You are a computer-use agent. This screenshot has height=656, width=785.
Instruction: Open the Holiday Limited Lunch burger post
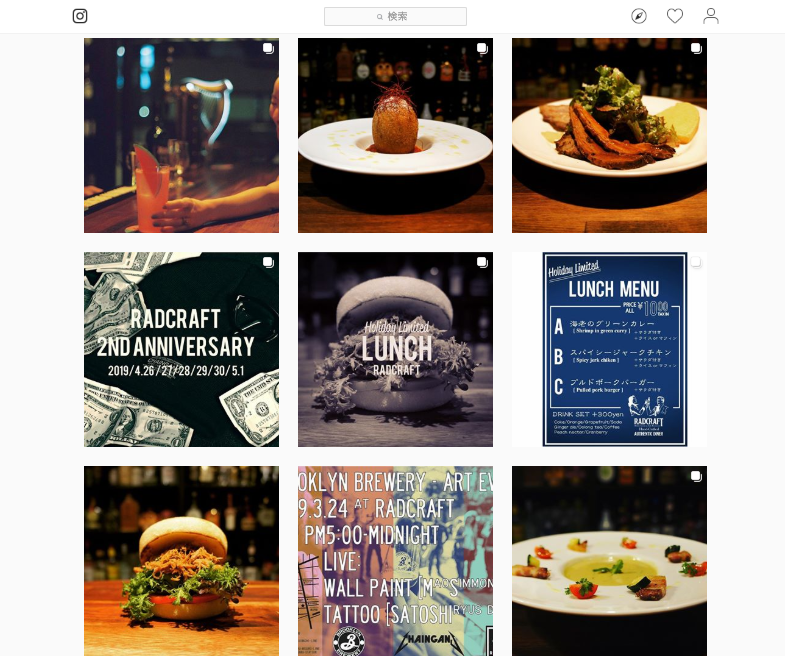coord(395,349)
